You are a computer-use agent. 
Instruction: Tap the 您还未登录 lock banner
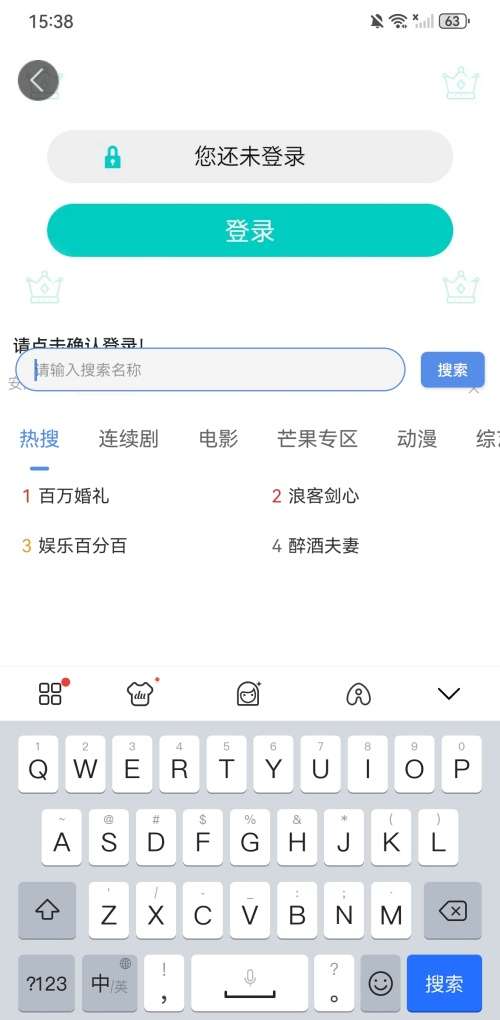coord(250,157)
